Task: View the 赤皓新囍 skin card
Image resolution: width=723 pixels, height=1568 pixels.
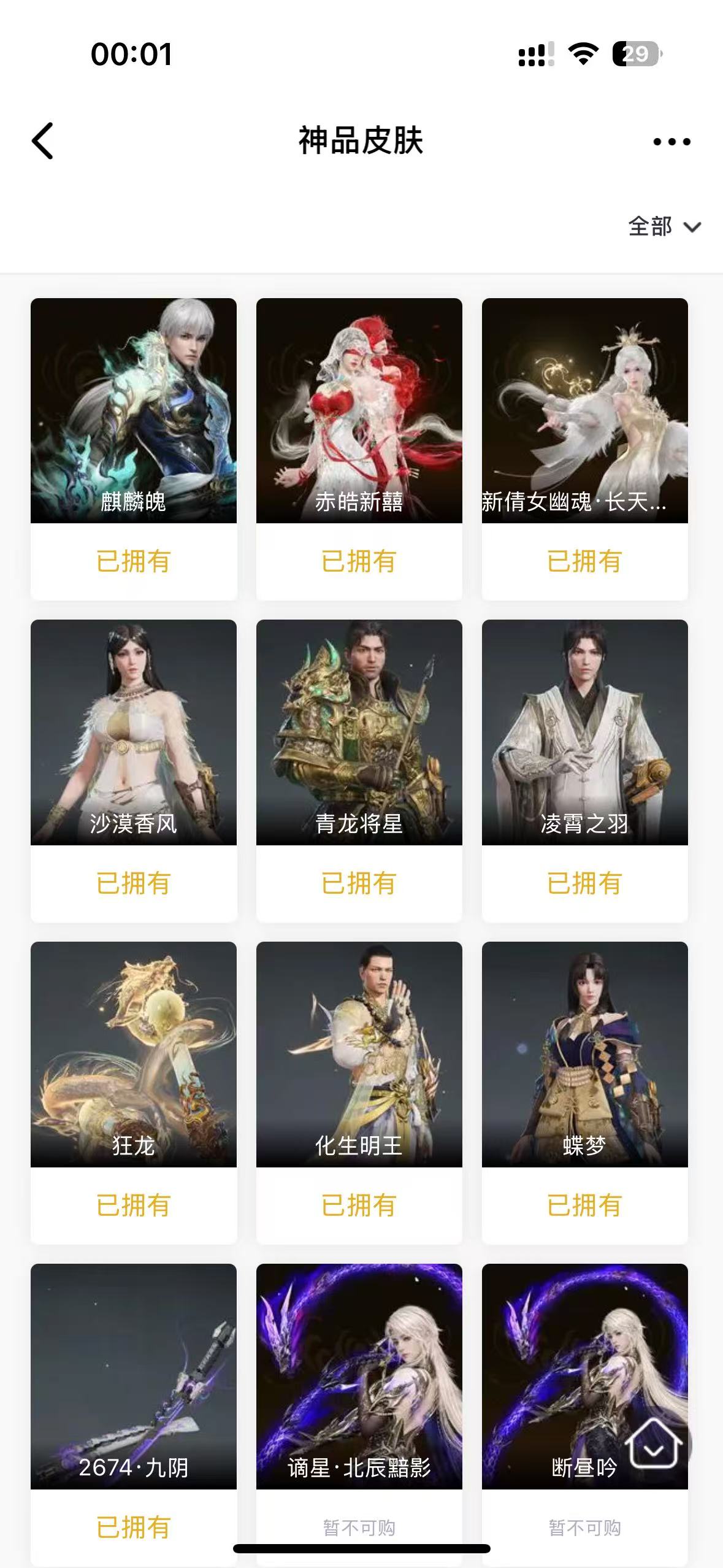Action: 359,411
